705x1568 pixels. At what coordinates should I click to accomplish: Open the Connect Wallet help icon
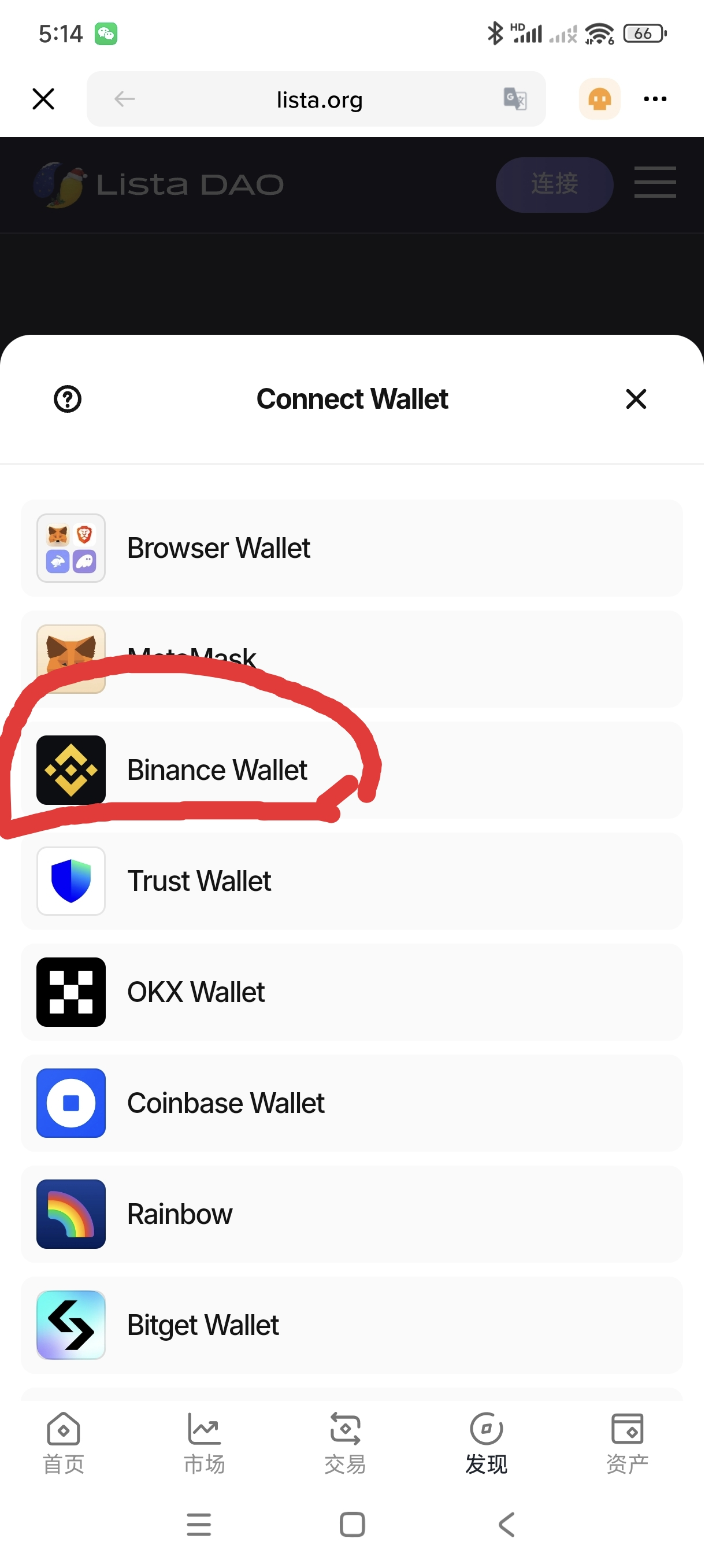tap(68, 400)
